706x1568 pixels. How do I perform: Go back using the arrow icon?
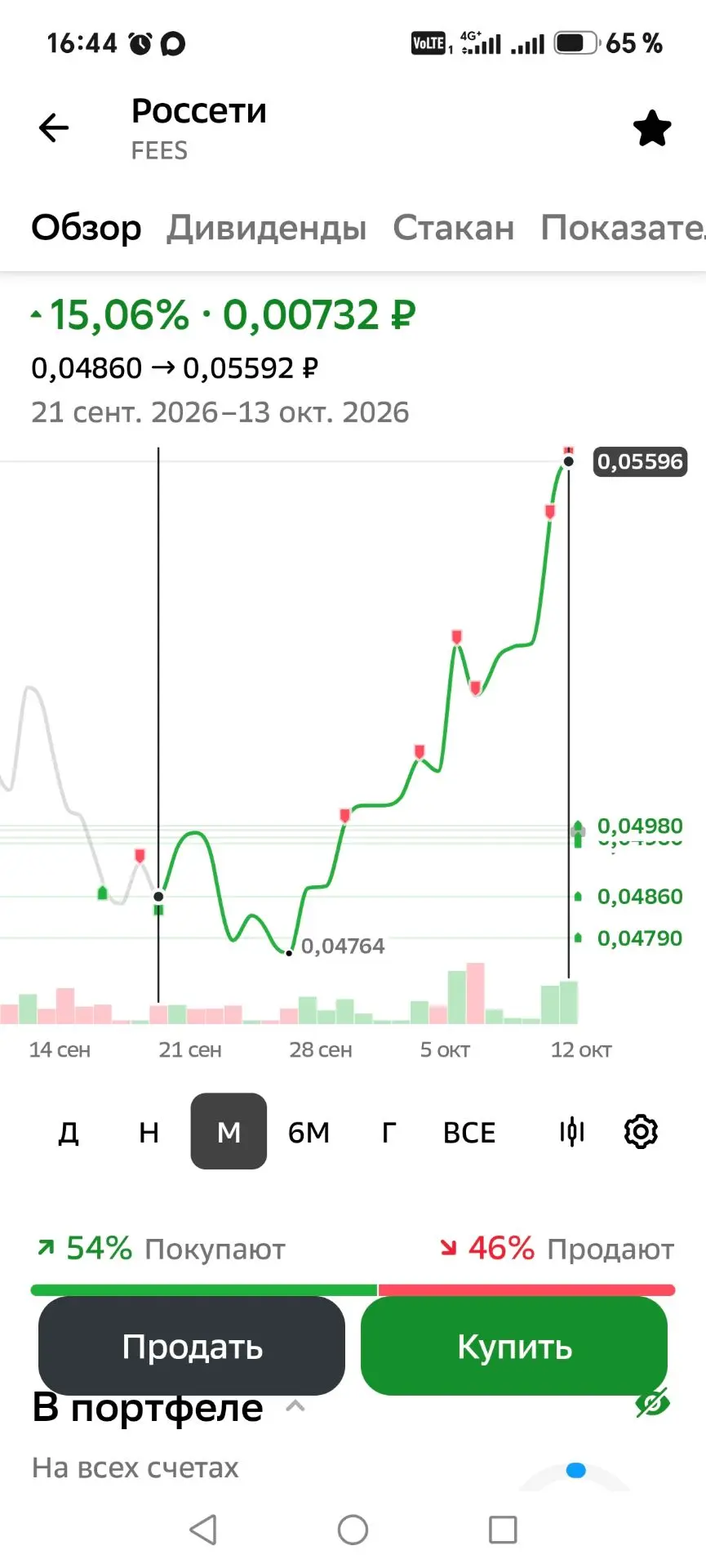click(x=54, y=128)
